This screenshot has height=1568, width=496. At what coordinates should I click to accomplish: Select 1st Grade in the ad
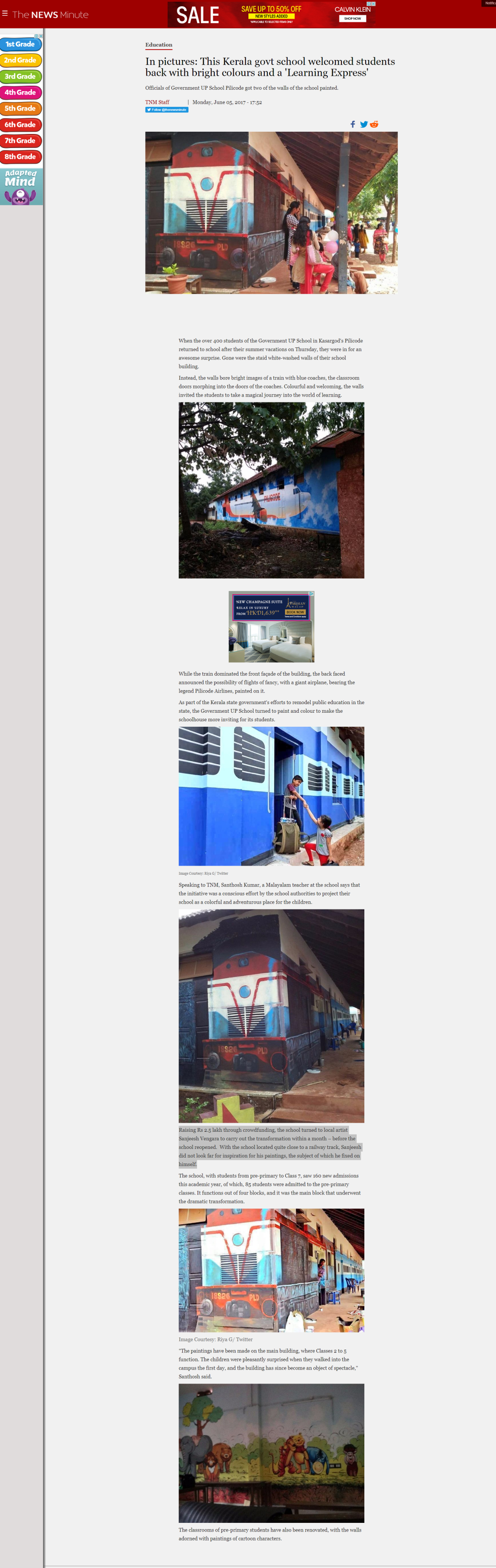[21, 45]
